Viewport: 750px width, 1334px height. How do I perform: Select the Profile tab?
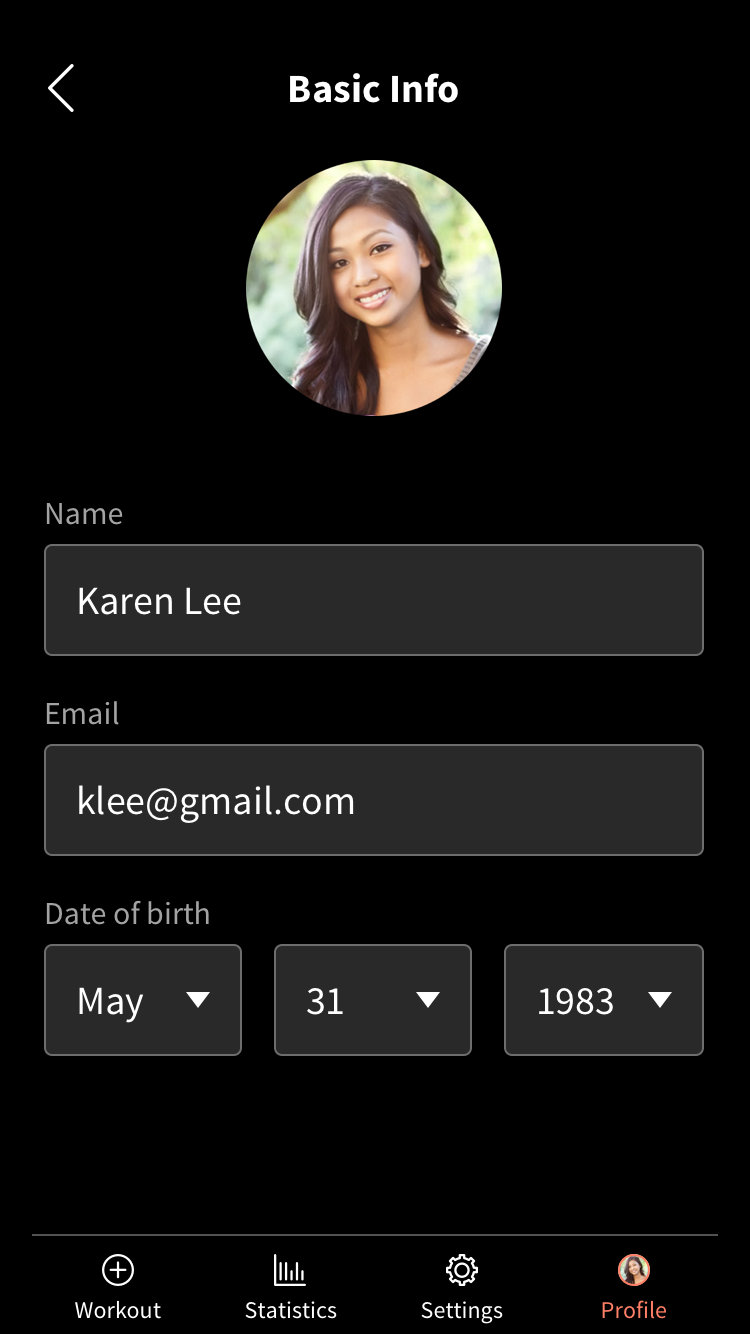(634, 1288)
